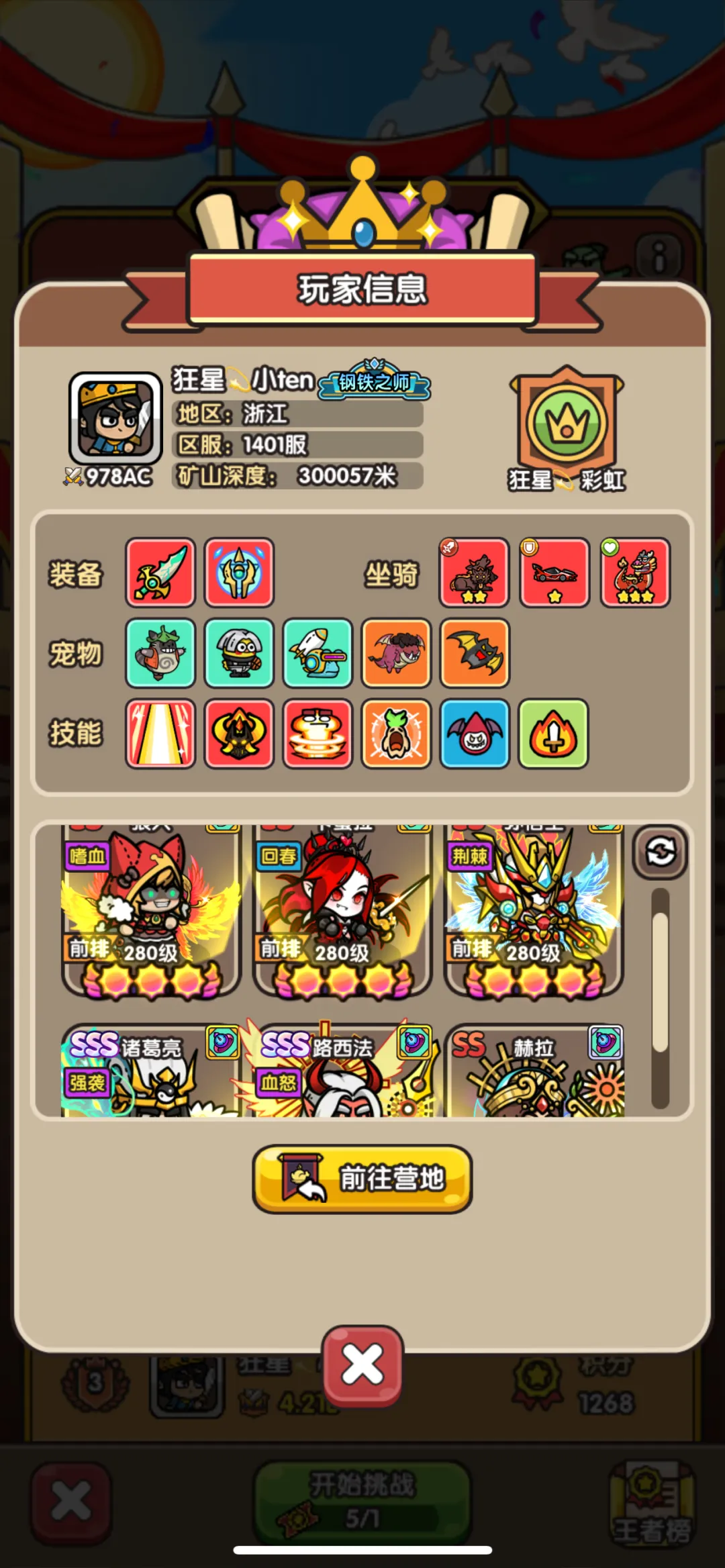This screenshot has width=725, height=1568.
Task: Inspect the three-star dragon mount
Action: click(635, 573)
